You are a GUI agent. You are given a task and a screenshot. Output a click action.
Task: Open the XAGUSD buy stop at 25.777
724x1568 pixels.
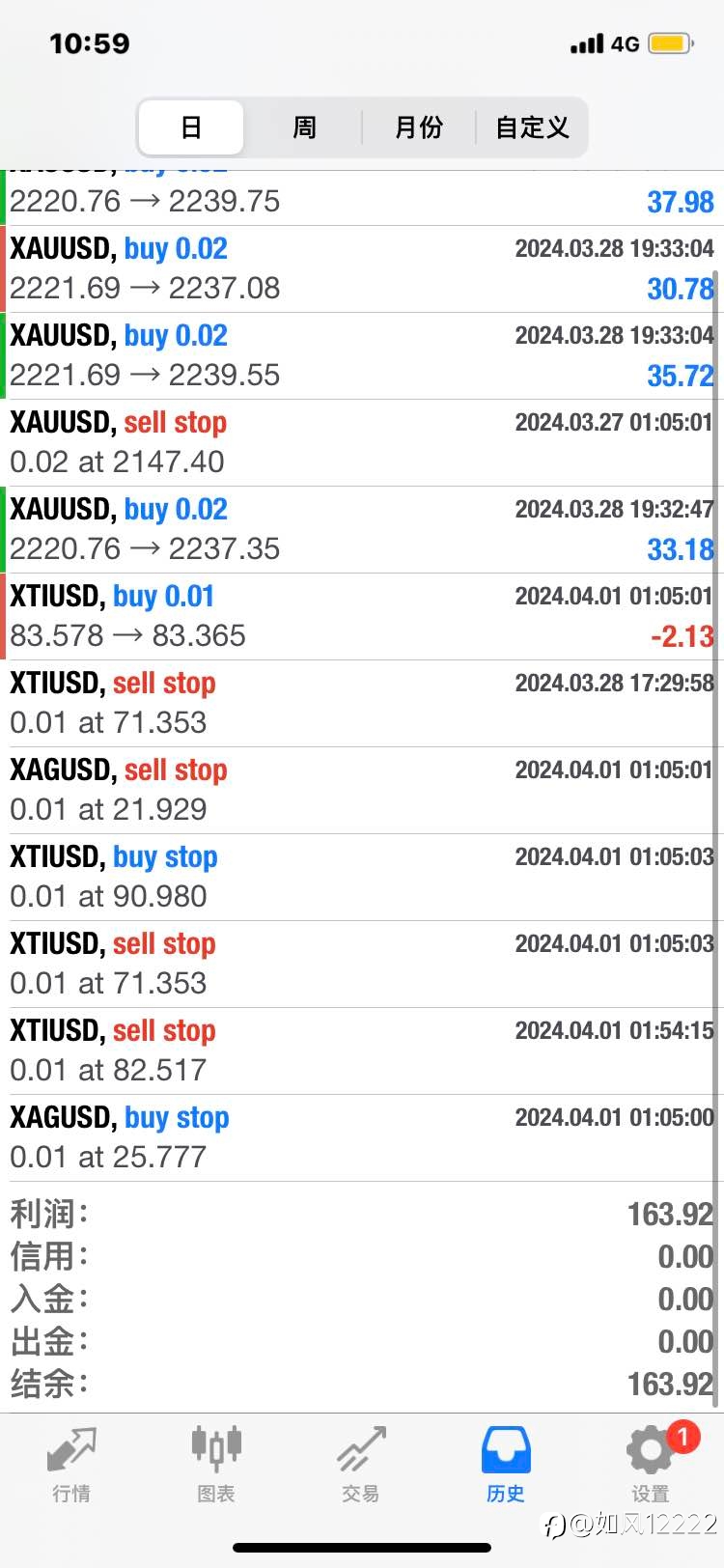point(362,1138)
